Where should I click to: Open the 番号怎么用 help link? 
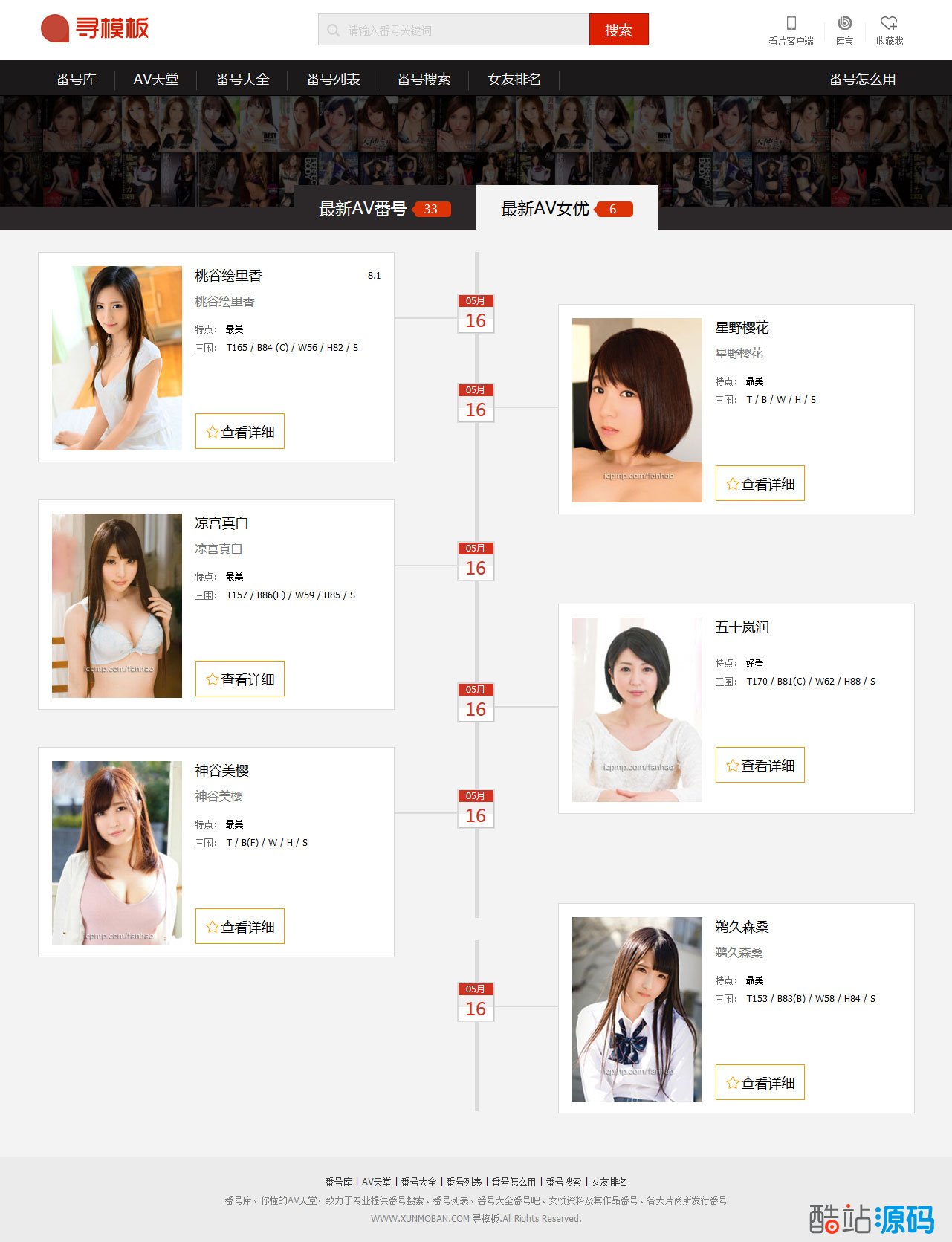(x=862, y=80)
